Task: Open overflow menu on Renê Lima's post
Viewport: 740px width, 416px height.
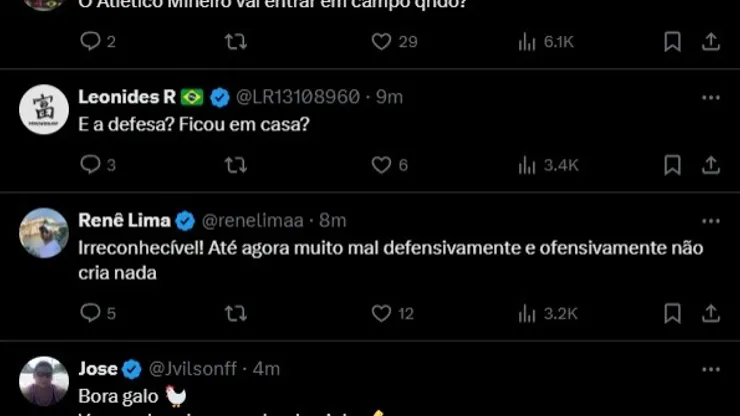Action: [711, 220]
